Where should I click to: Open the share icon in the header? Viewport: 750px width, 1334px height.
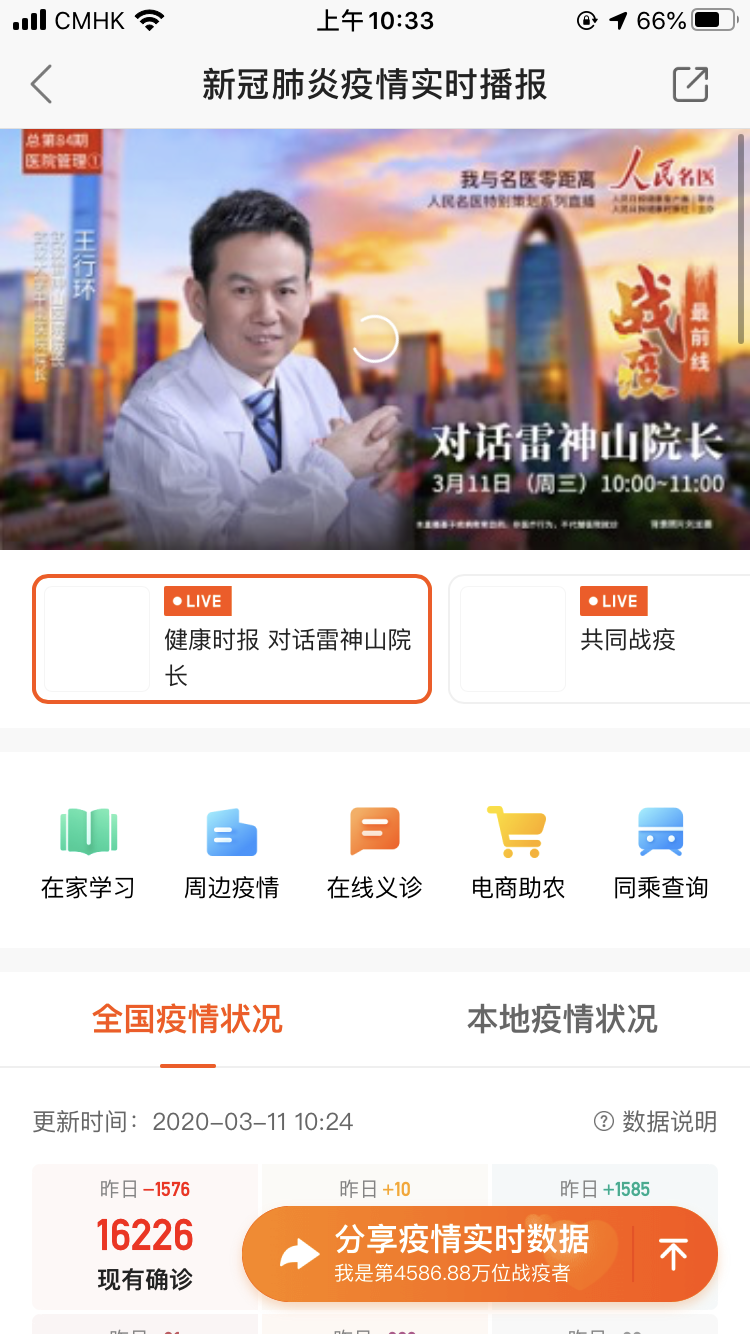[x=690, y=85]
